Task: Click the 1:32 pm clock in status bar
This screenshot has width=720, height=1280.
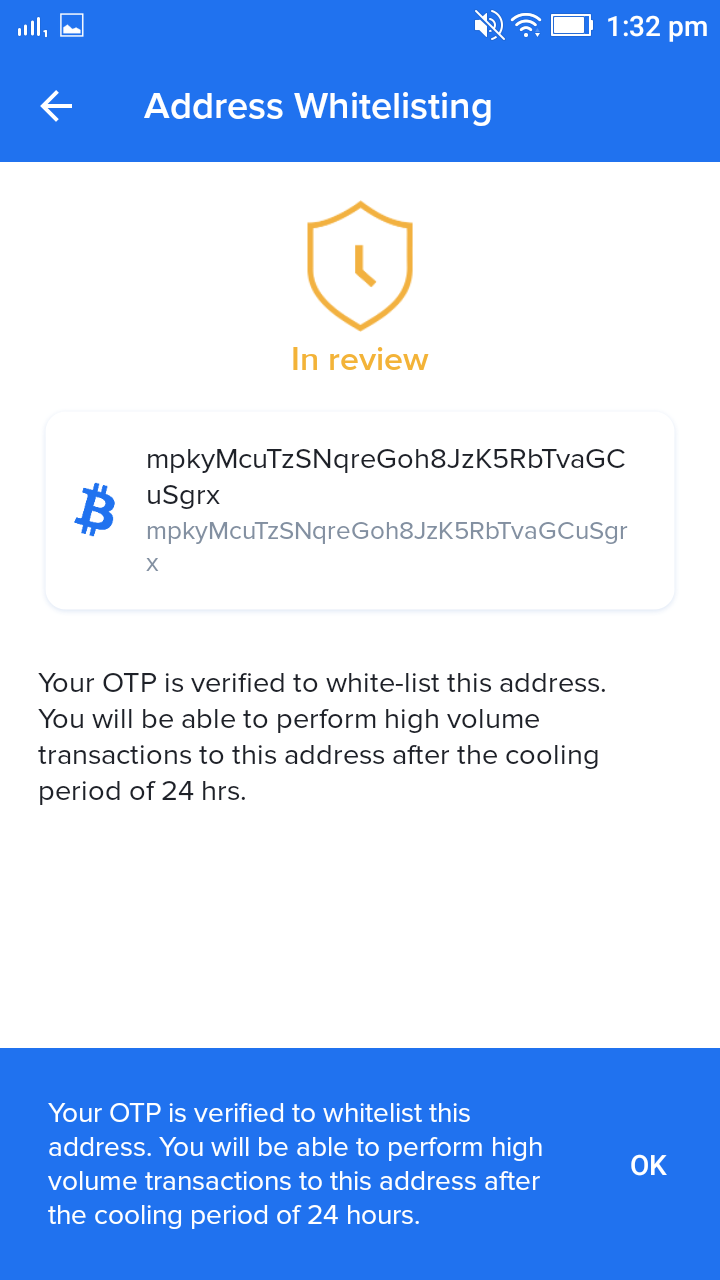Action: point(657,27)
